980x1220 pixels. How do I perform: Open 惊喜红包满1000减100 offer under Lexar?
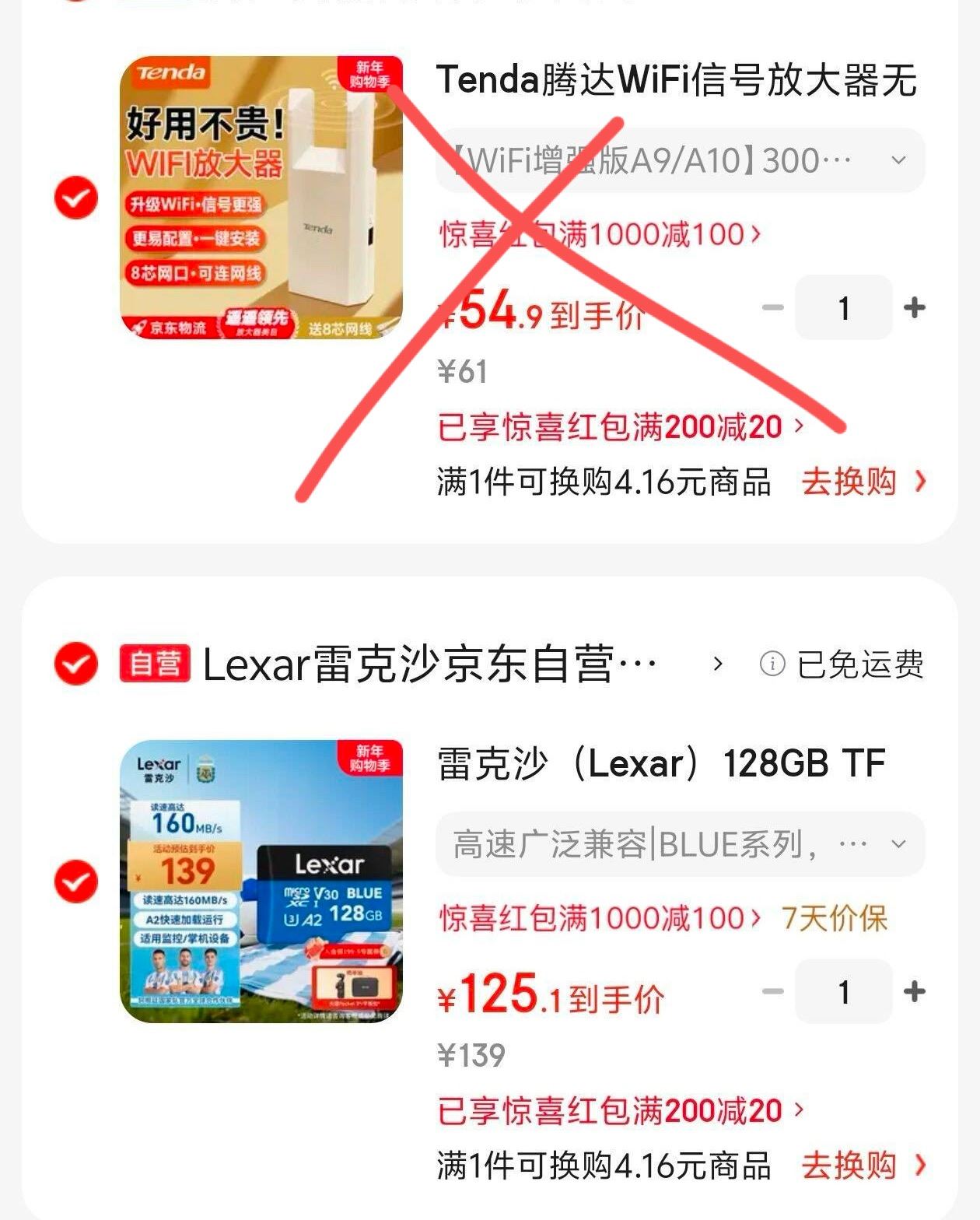[600, 919]
